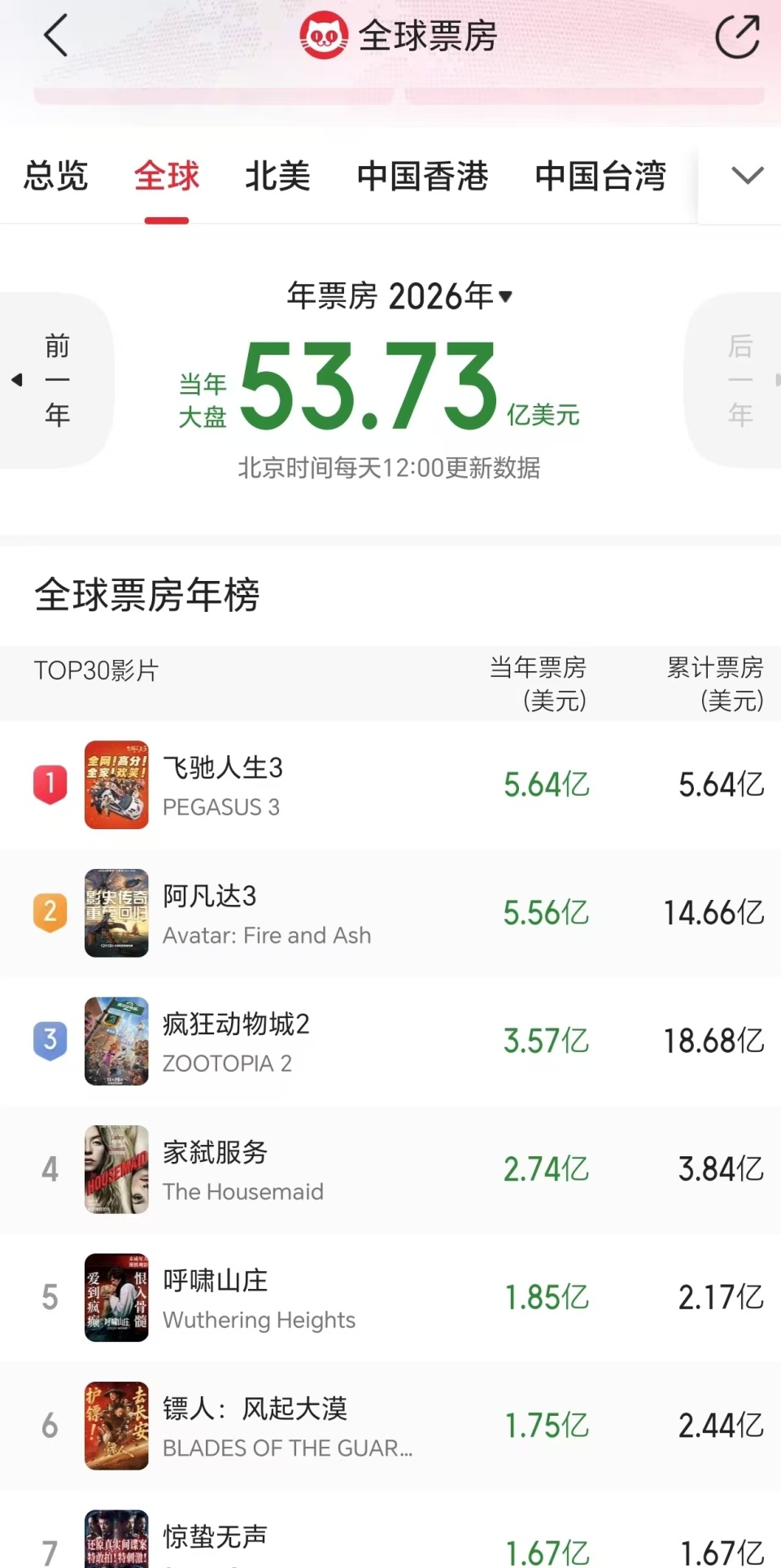Tap the 后一年 next year button
This screenshot has height=1568, width=781.
737,379
